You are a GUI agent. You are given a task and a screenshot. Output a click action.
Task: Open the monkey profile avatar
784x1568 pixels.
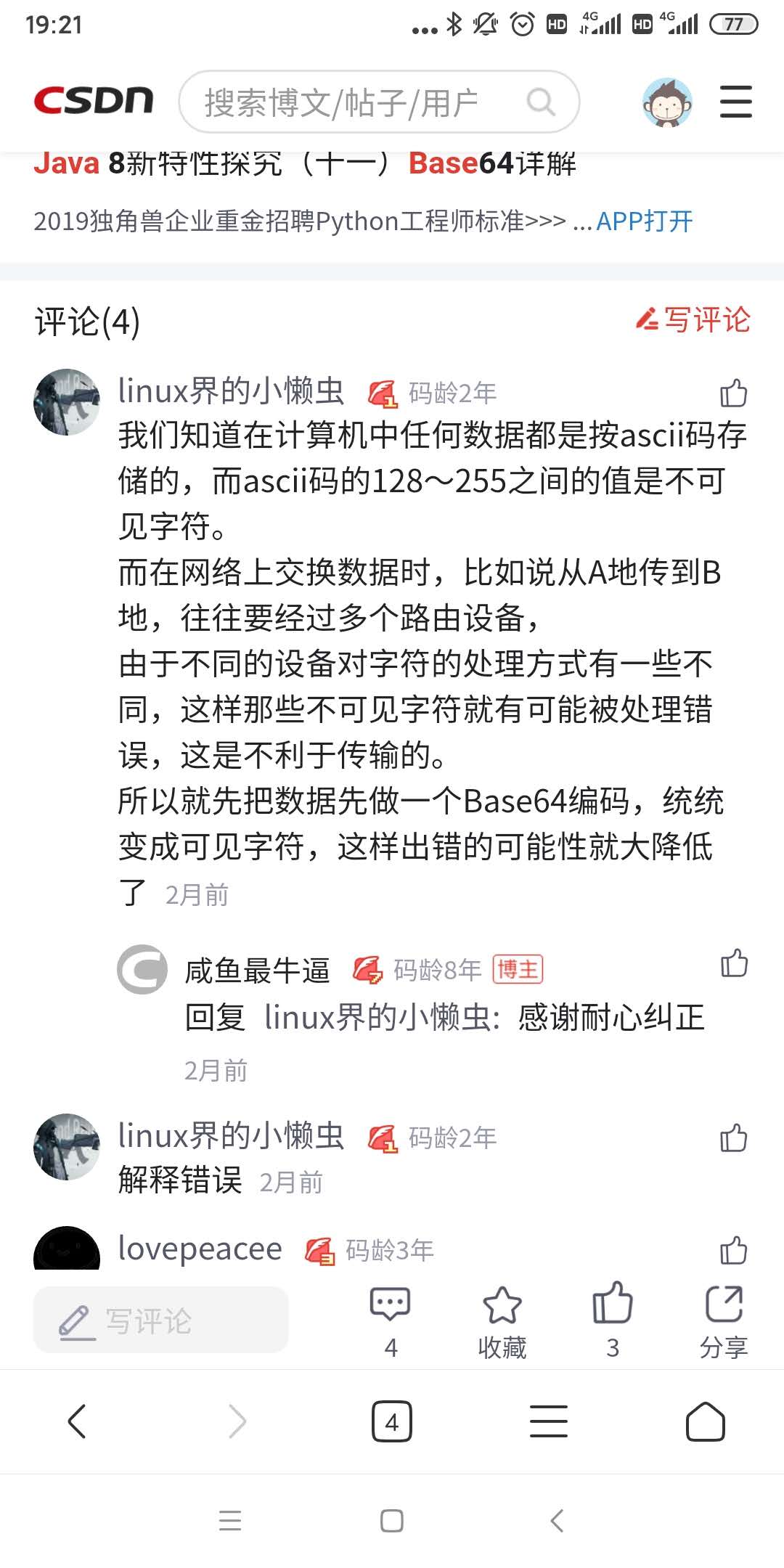(x=667, y=102)
